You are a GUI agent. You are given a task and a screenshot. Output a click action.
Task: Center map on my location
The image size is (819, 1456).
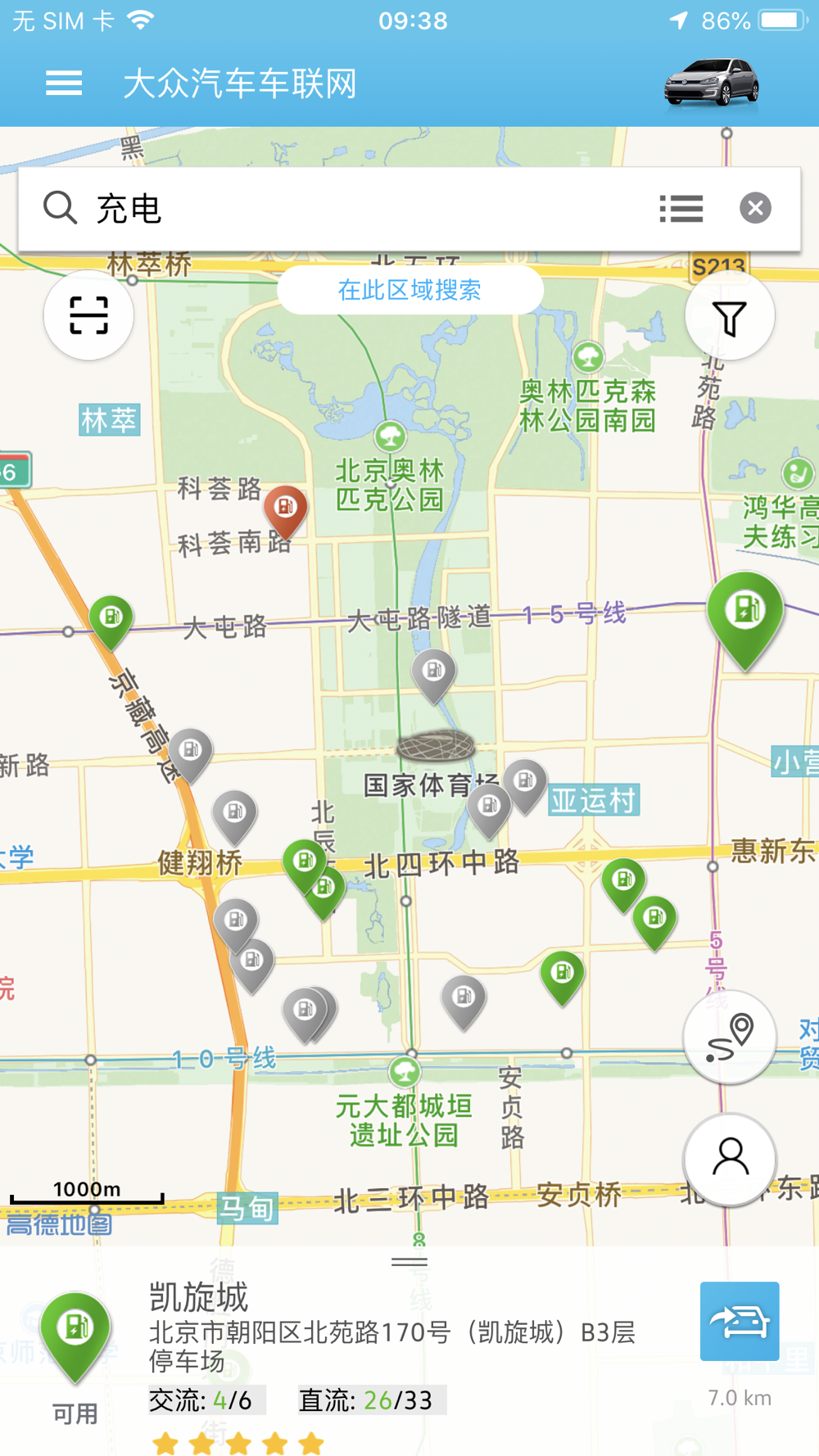730,1159
